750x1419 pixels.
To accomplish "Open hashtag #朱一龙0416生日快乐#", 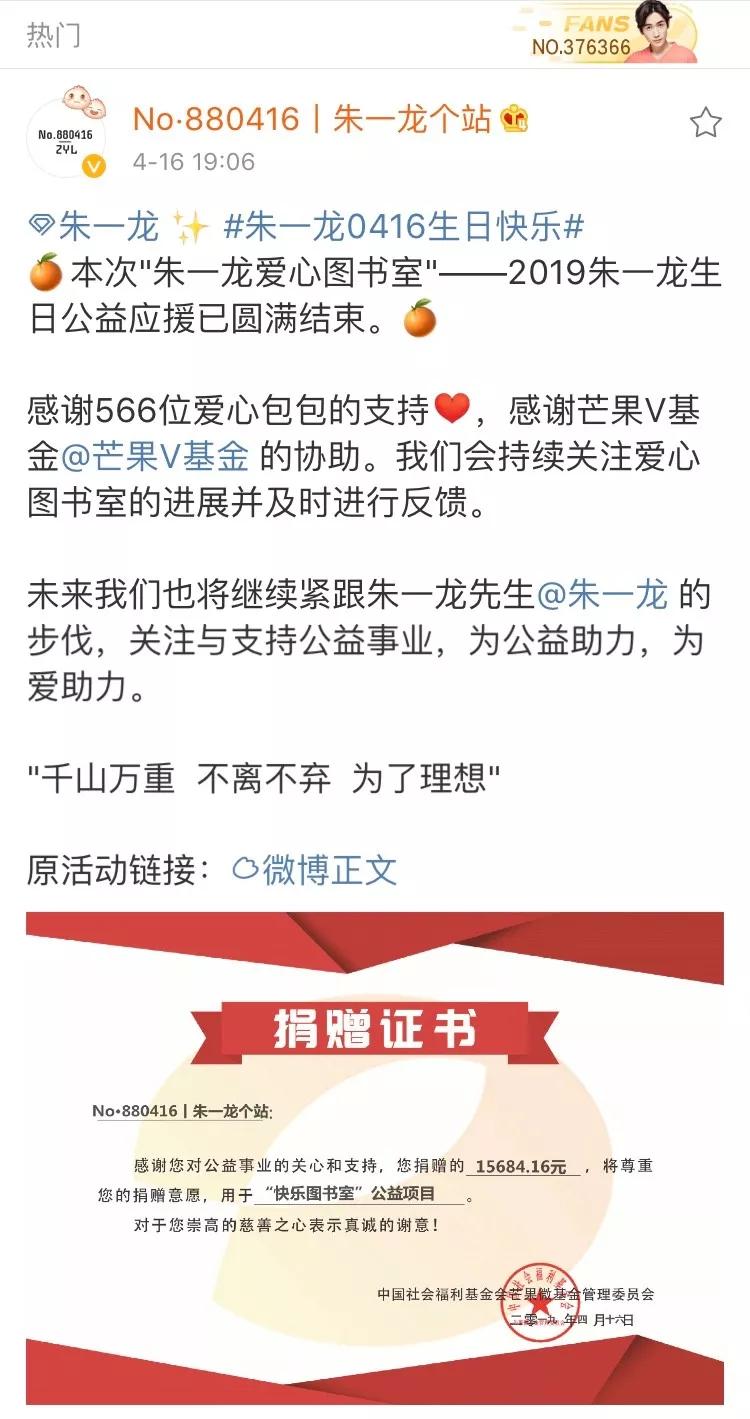I will pyautogui.click(x=404, y=227).
